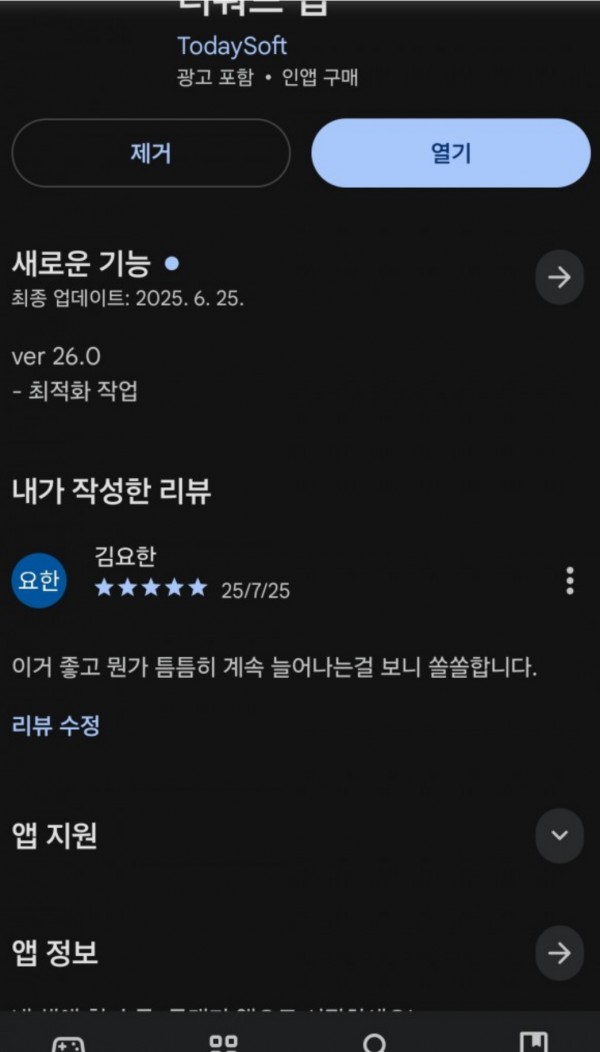The height and width of the screenshot is (1052, 600).
Task: Switch to the Games tab with the gamepad icon
Action: pyautogui.click(x=68, y=1043)
